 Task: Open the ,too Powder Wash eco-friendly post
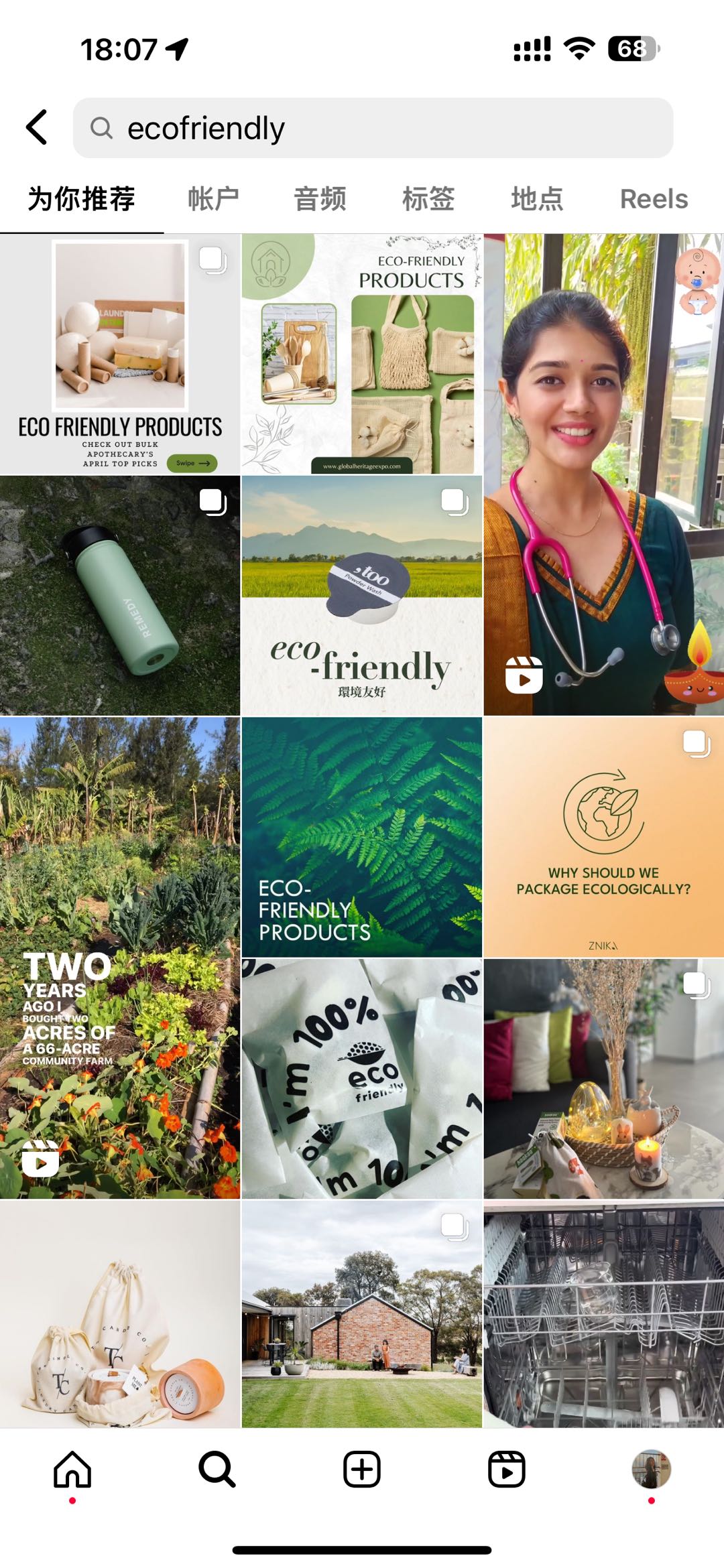[x=361, y=596]
